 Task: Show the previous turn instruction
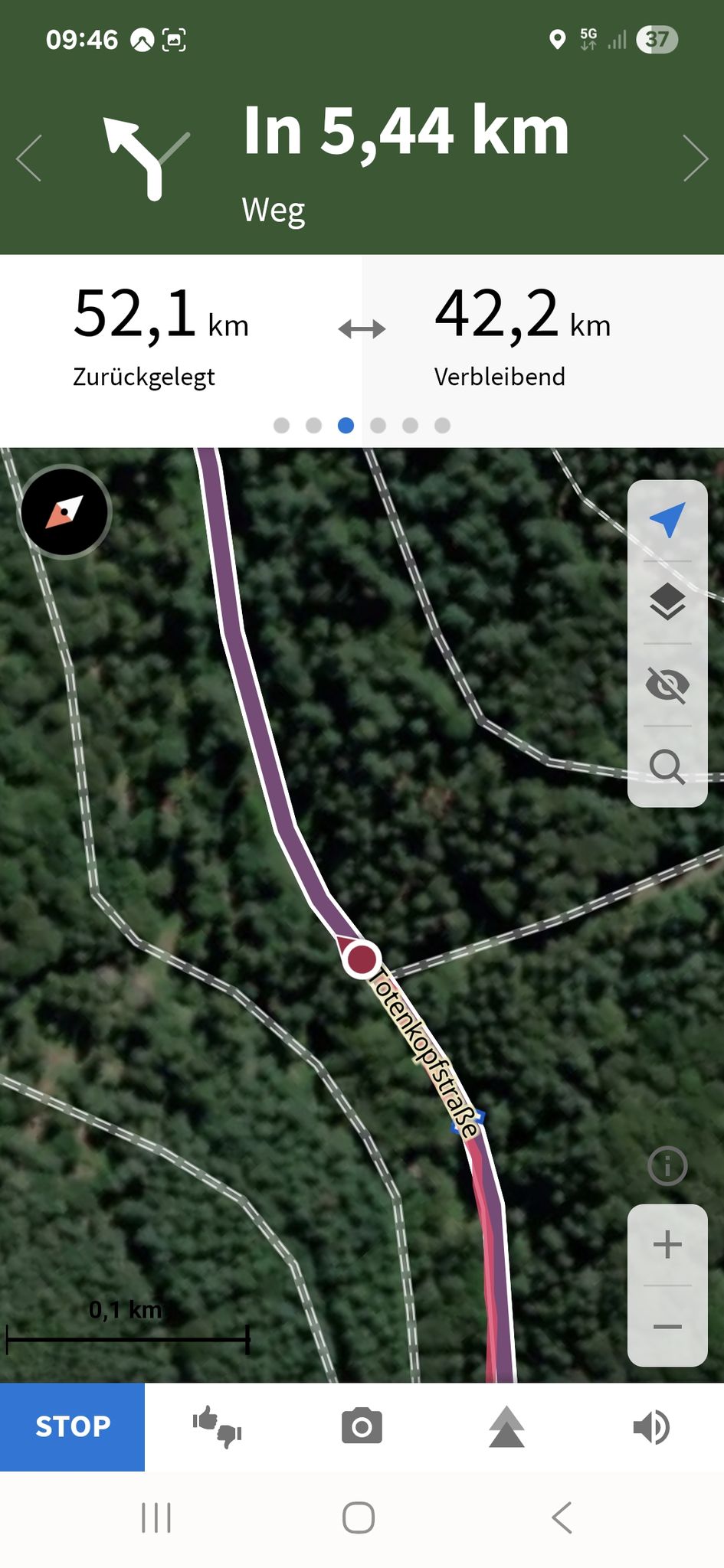click(x=28, y=158)
